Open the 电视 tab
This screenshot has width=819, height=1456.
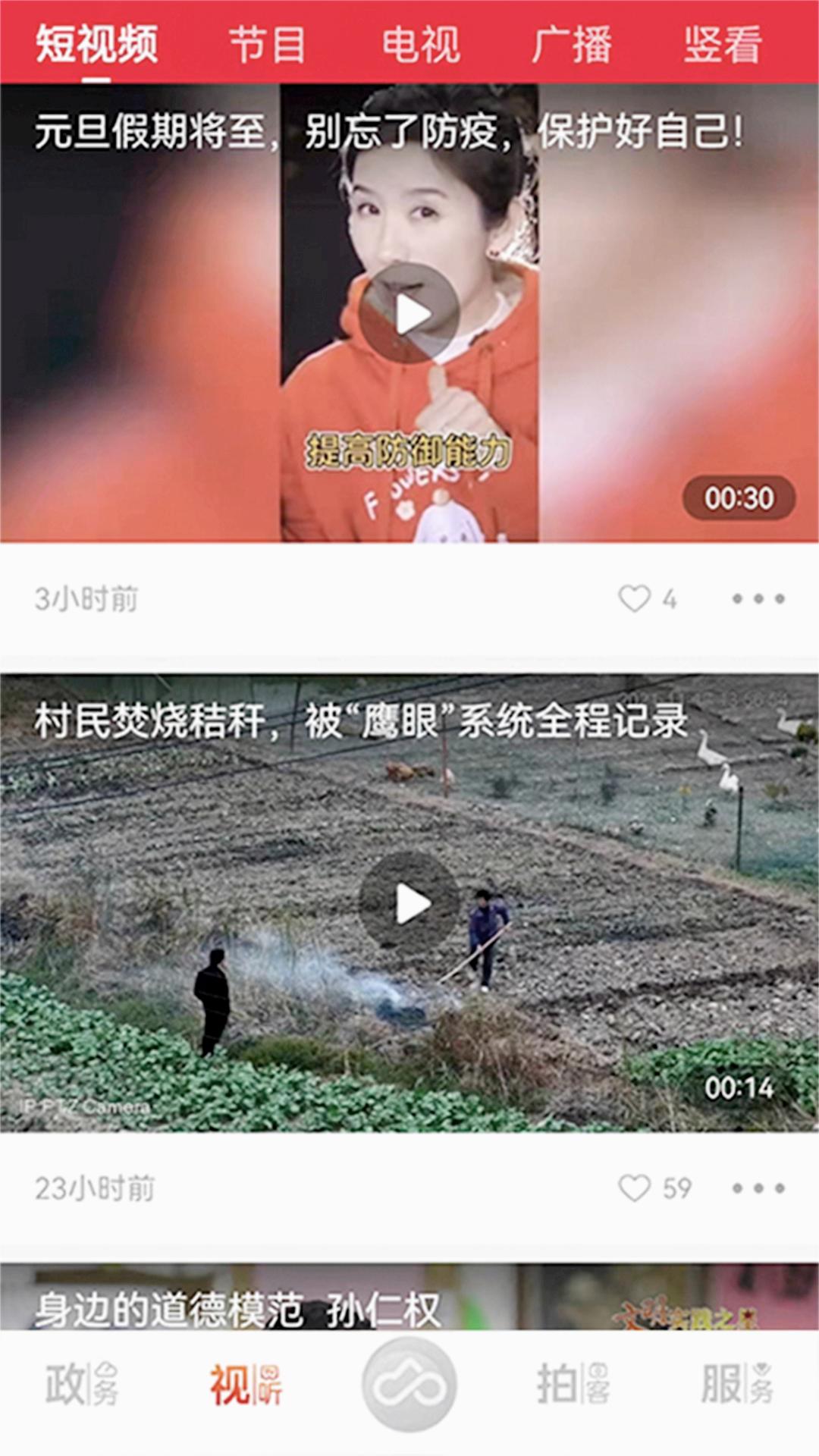[420, 44]
